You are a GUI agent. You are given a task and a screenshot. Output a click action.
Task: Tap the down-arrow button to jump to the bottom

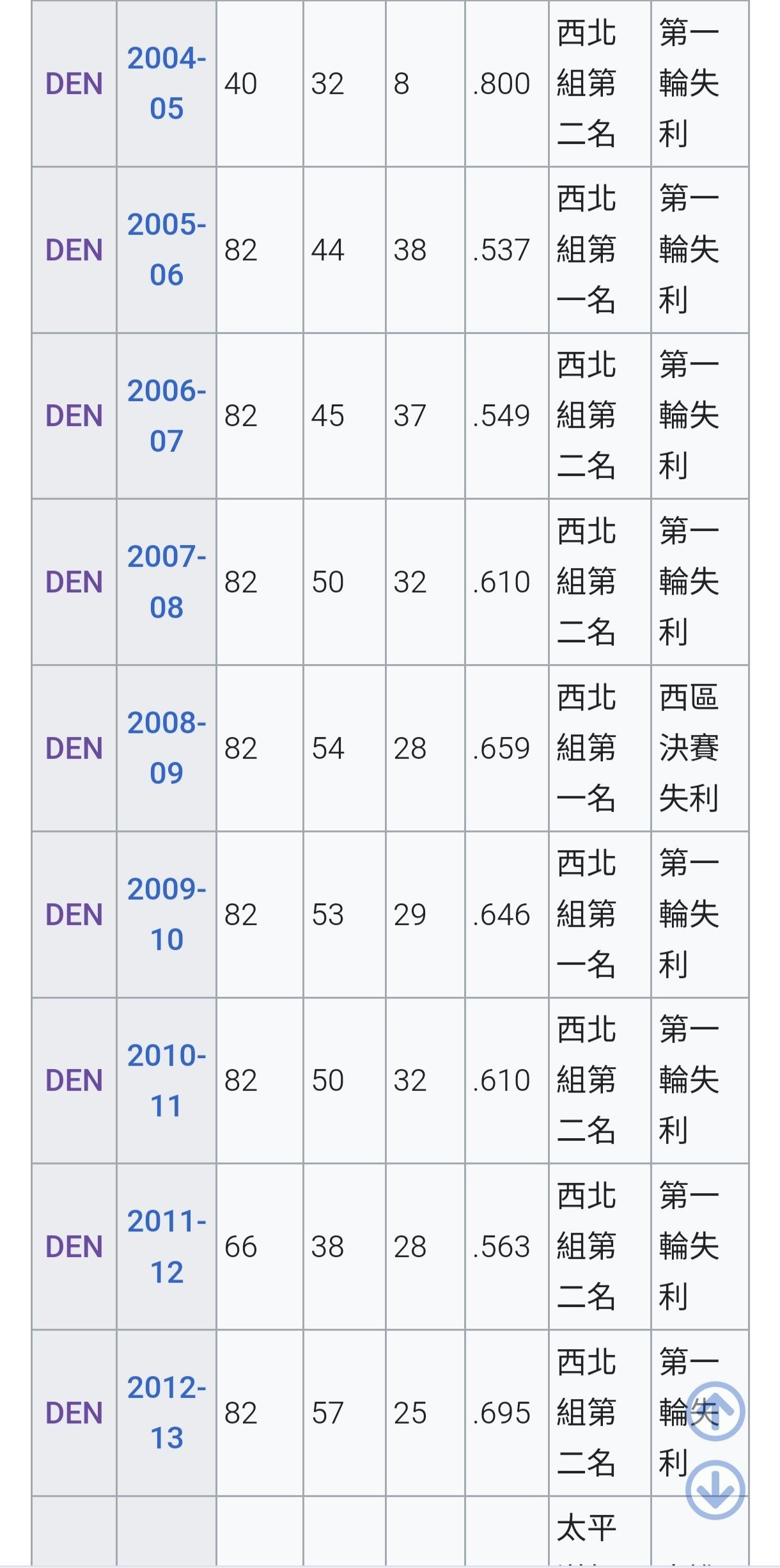click(x=715, y=1489)
